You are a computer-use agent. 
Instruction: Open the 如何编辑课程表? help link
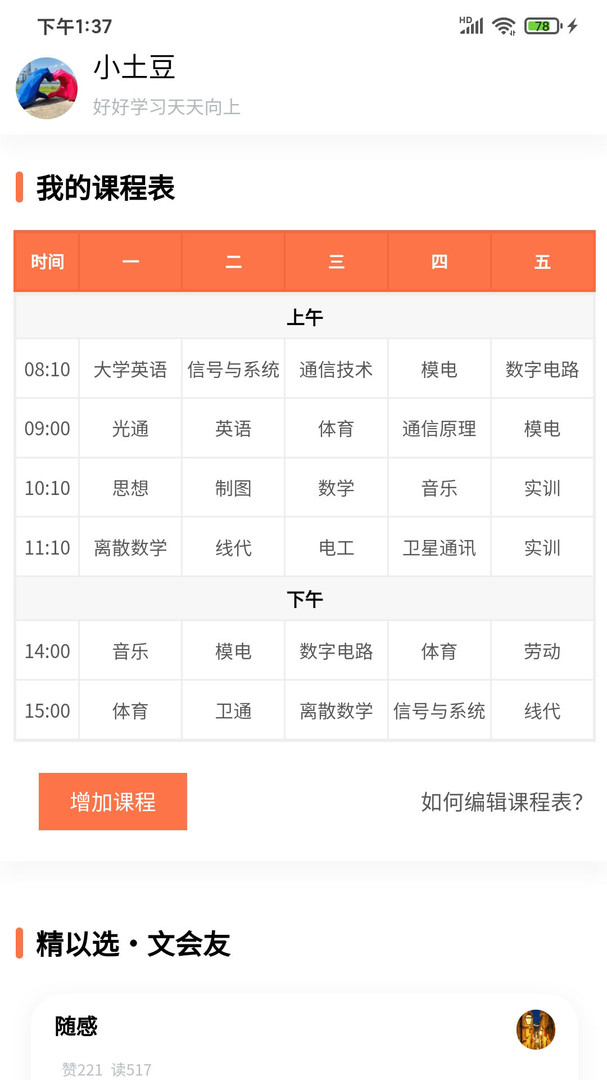pos(501,801)
